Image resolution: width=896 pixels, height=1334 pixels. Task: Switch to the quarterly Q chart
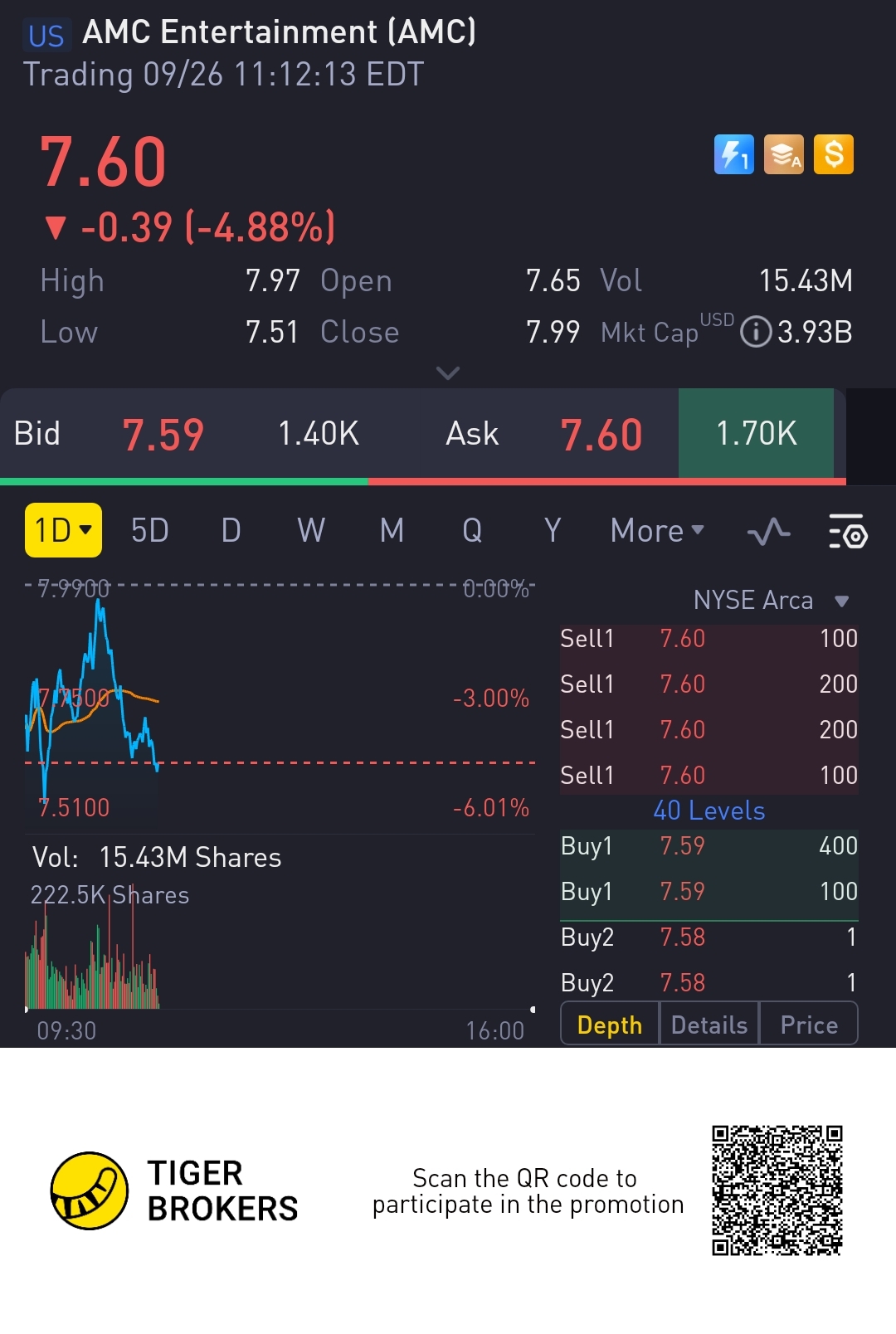(472, 530)
